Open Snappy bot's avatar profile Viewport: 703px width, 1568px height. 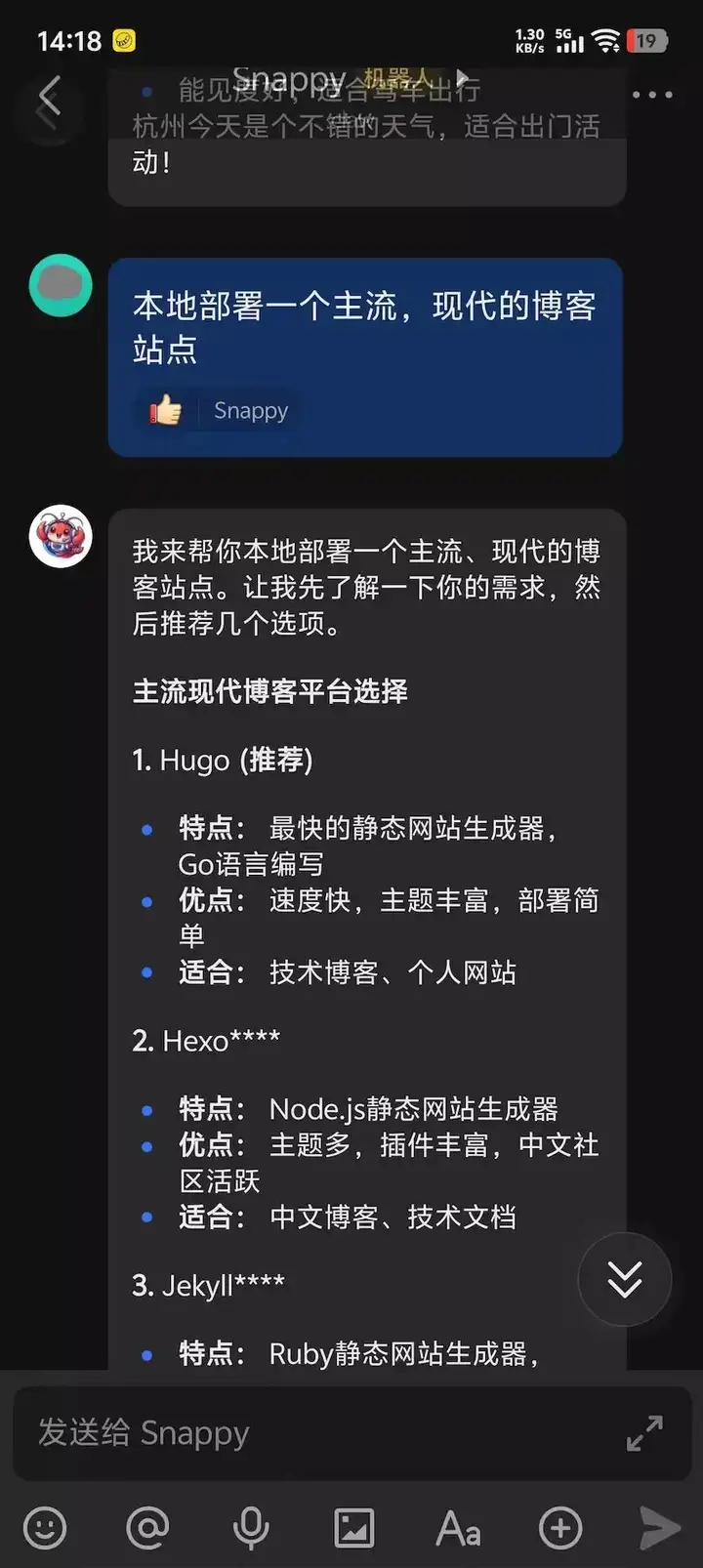pos(61,537)
